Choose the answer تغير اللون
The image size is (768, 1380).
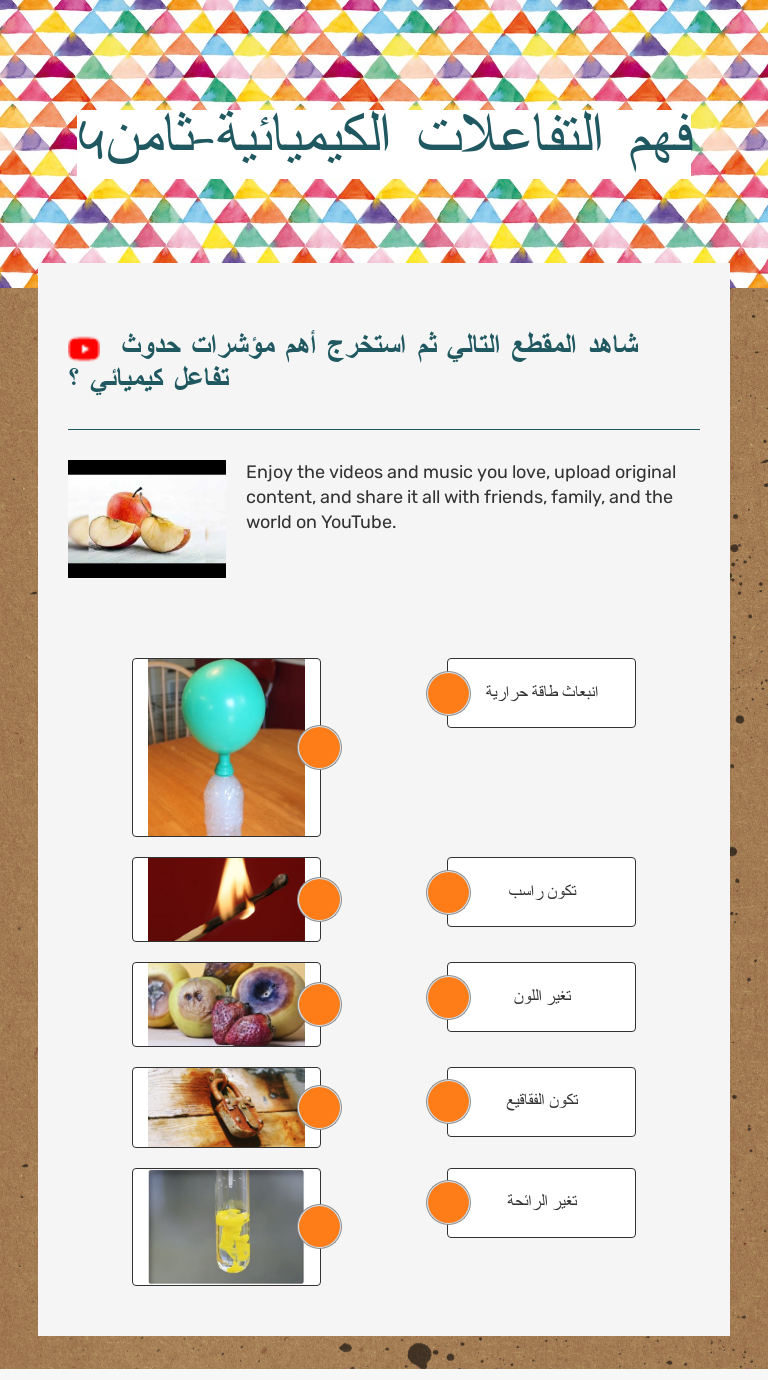point(541,997)
